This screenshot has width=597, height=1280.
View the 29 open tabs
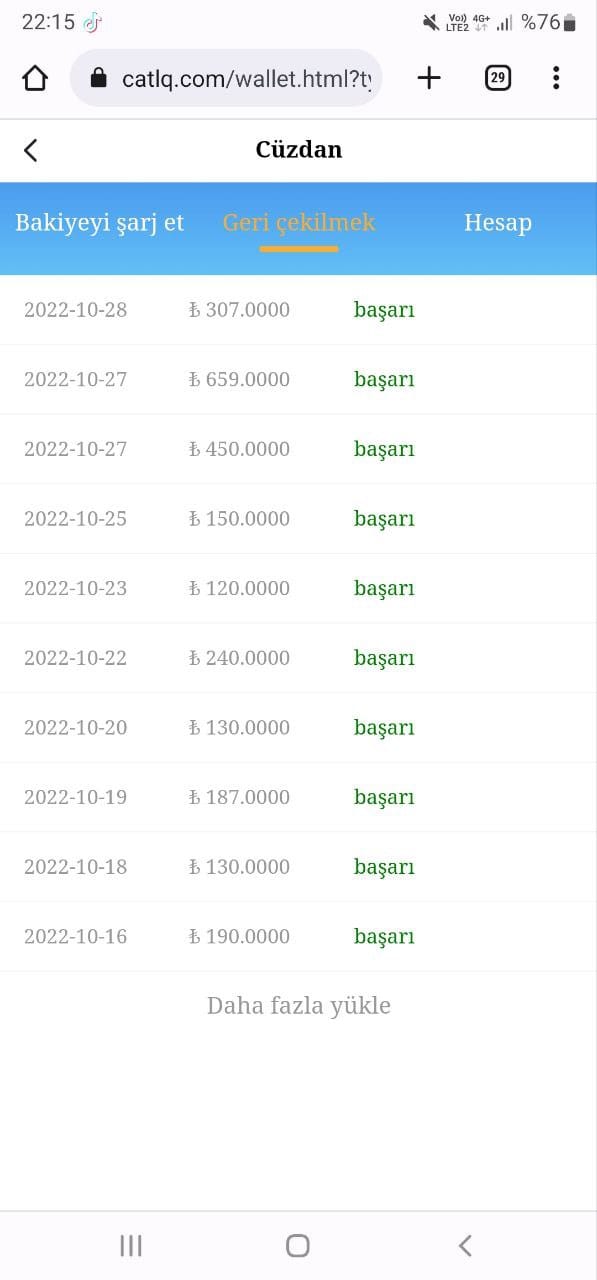pos(497,78)
